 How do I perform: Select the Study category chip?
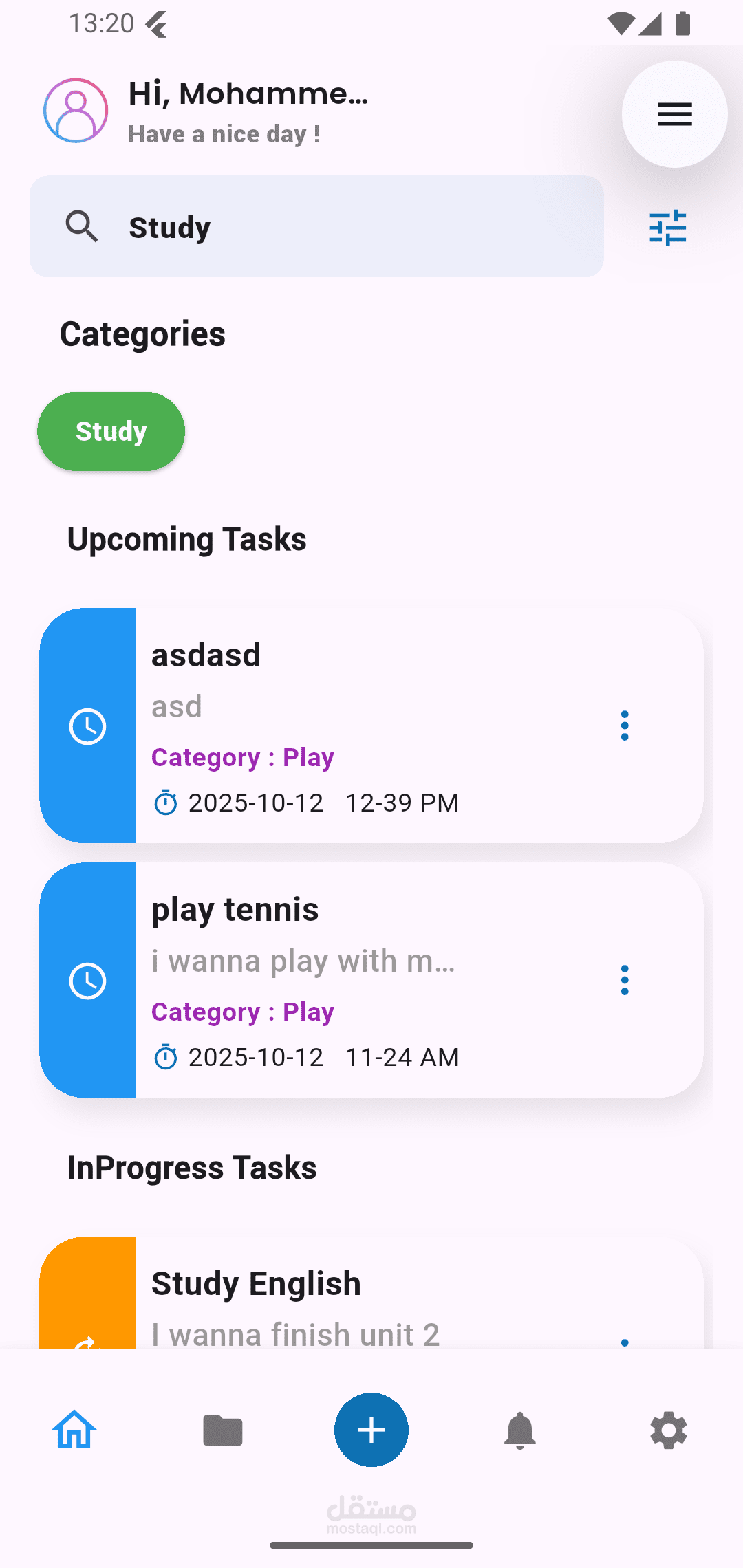coord(111,432)
